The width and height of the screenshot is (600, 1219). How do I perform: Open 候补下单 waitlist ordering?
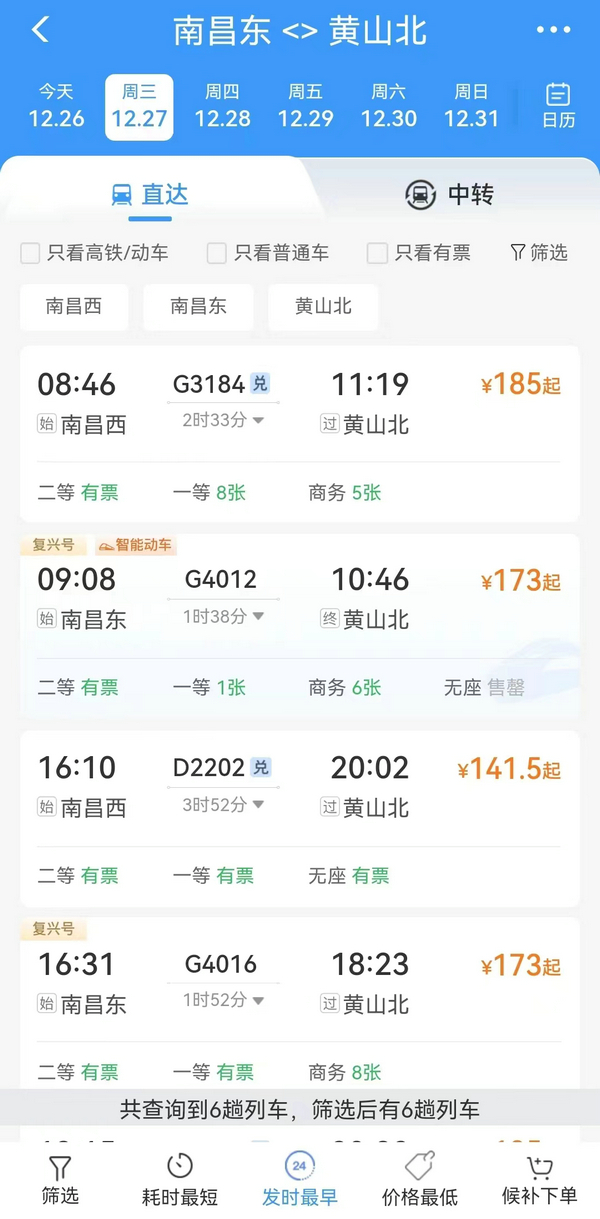click(x=539, y=1179)
